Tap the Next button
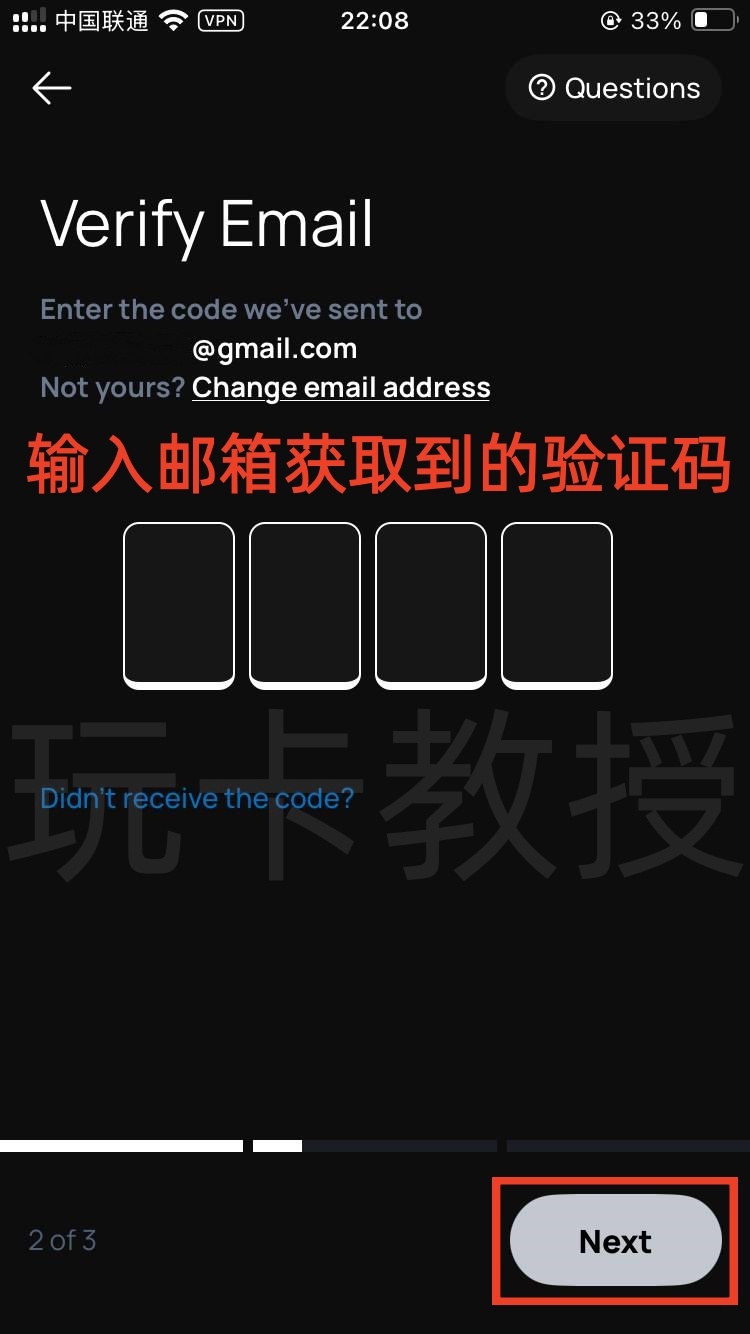The height and width of the screenshot is (1334, 750). [x=616, y=1240]
